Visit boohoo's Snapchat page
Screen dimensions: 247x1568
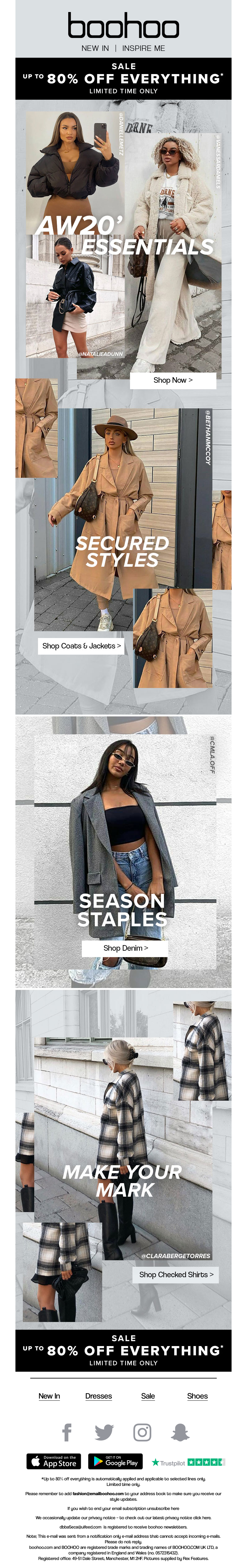tap(180, 1432)
